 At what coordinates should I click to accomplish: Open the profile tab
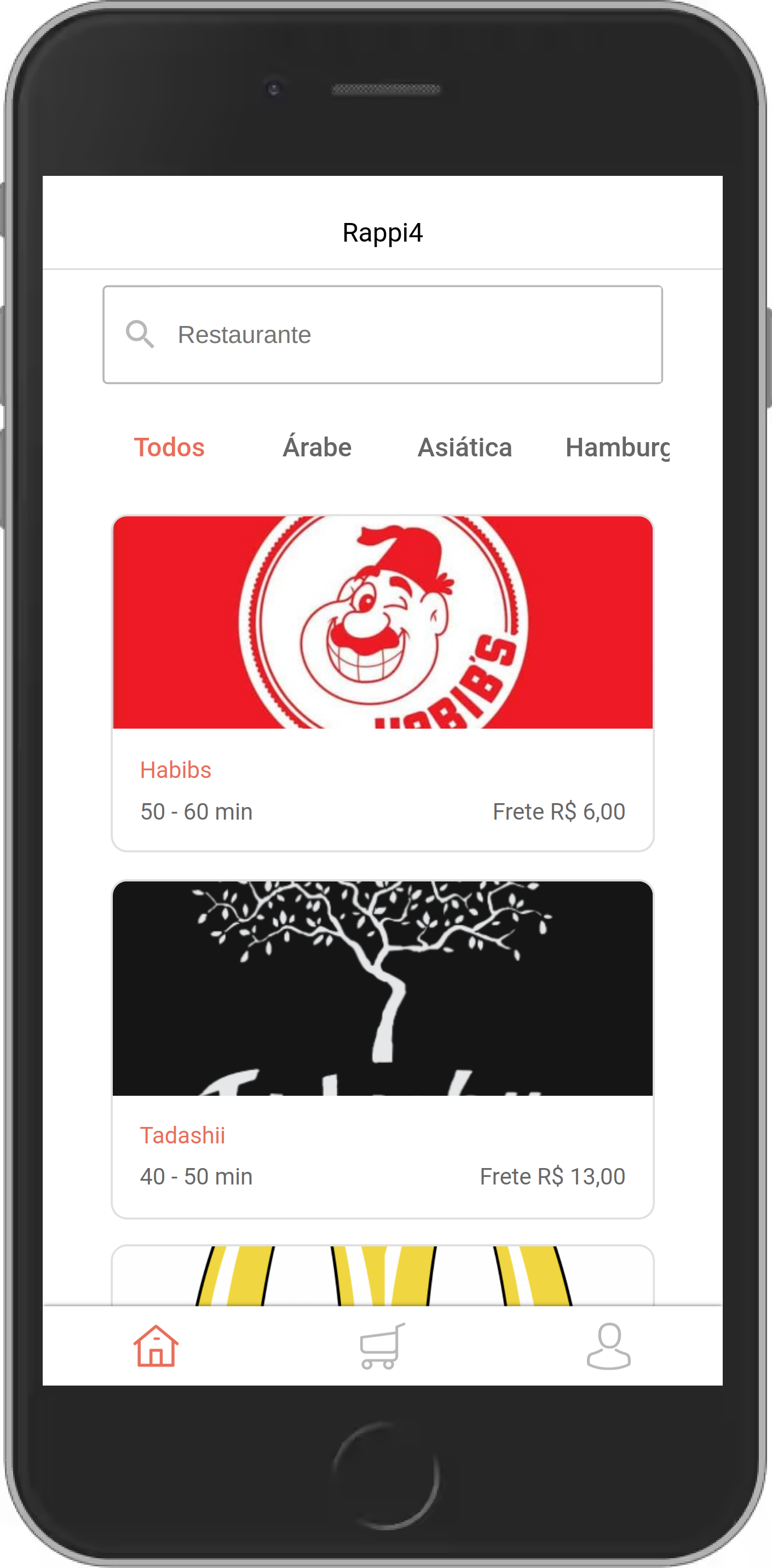pos(608,1346)
